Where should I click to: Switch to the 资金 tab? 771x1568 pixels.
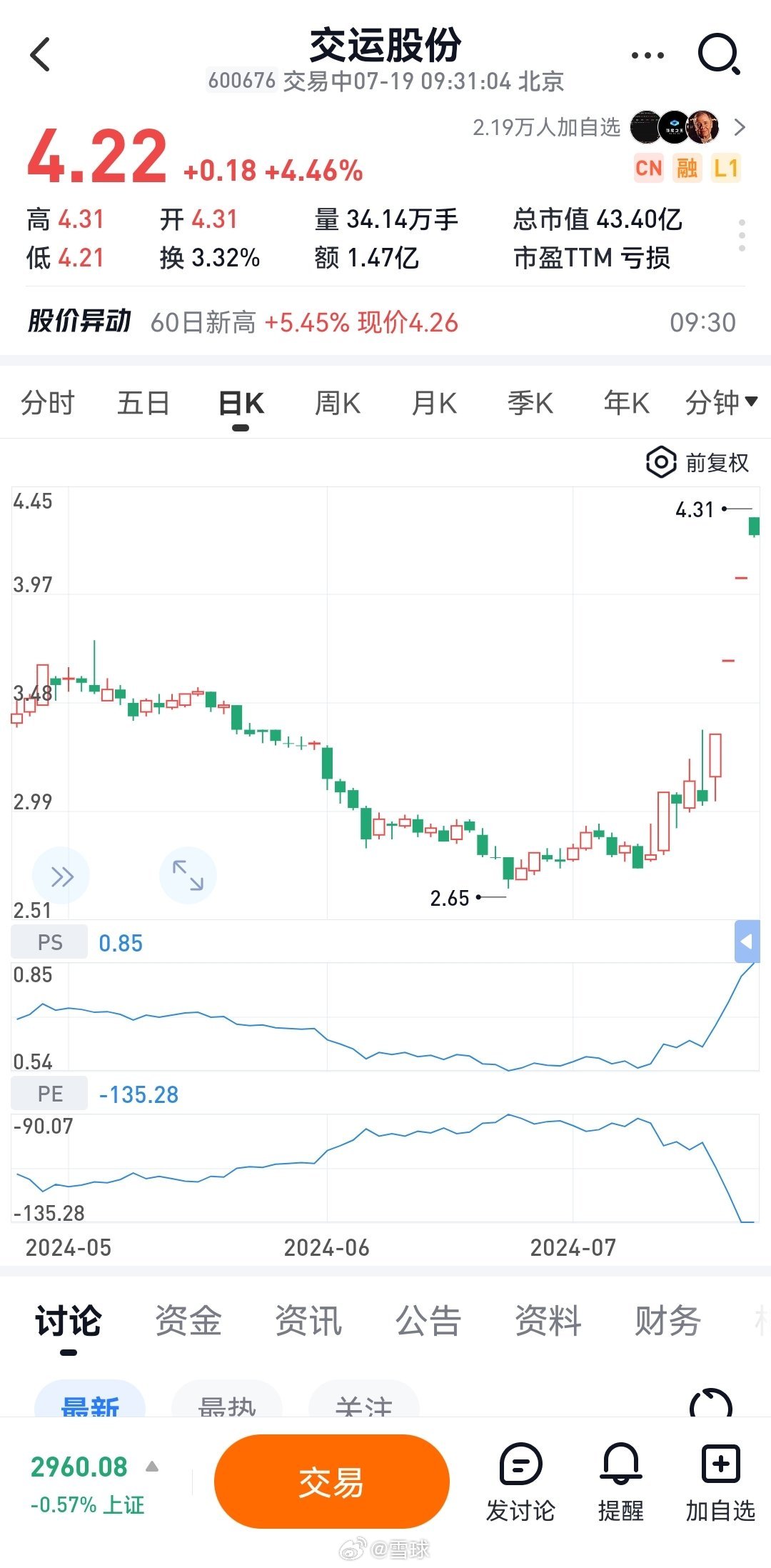188,1320
